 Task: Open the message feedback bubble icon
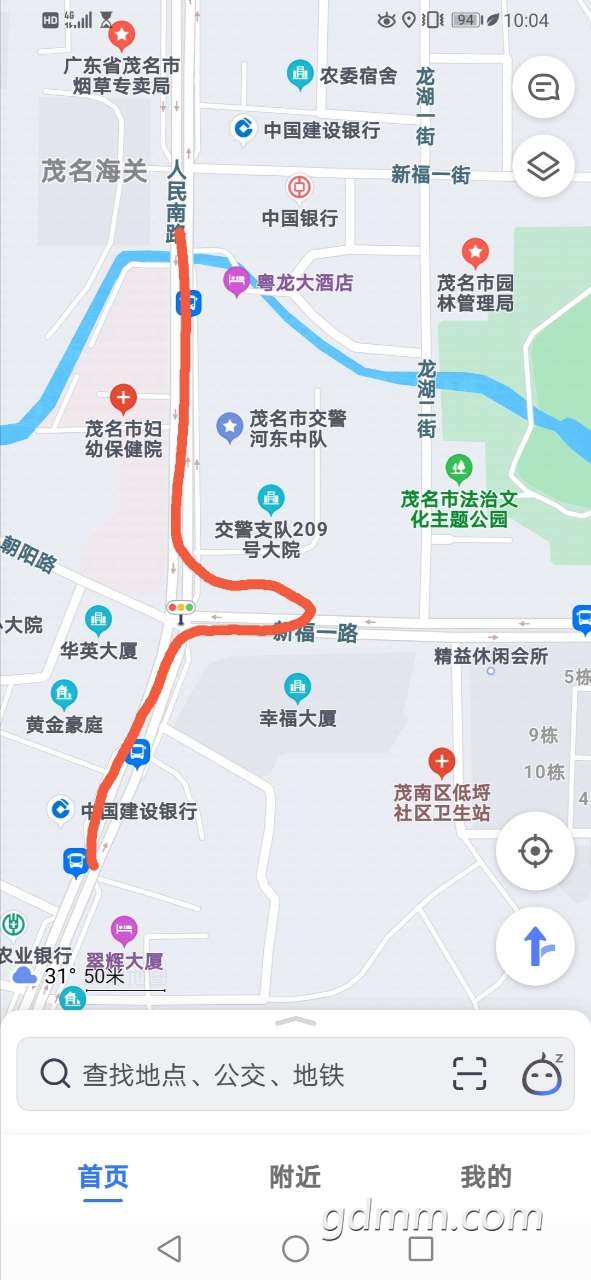coord(543,88)
